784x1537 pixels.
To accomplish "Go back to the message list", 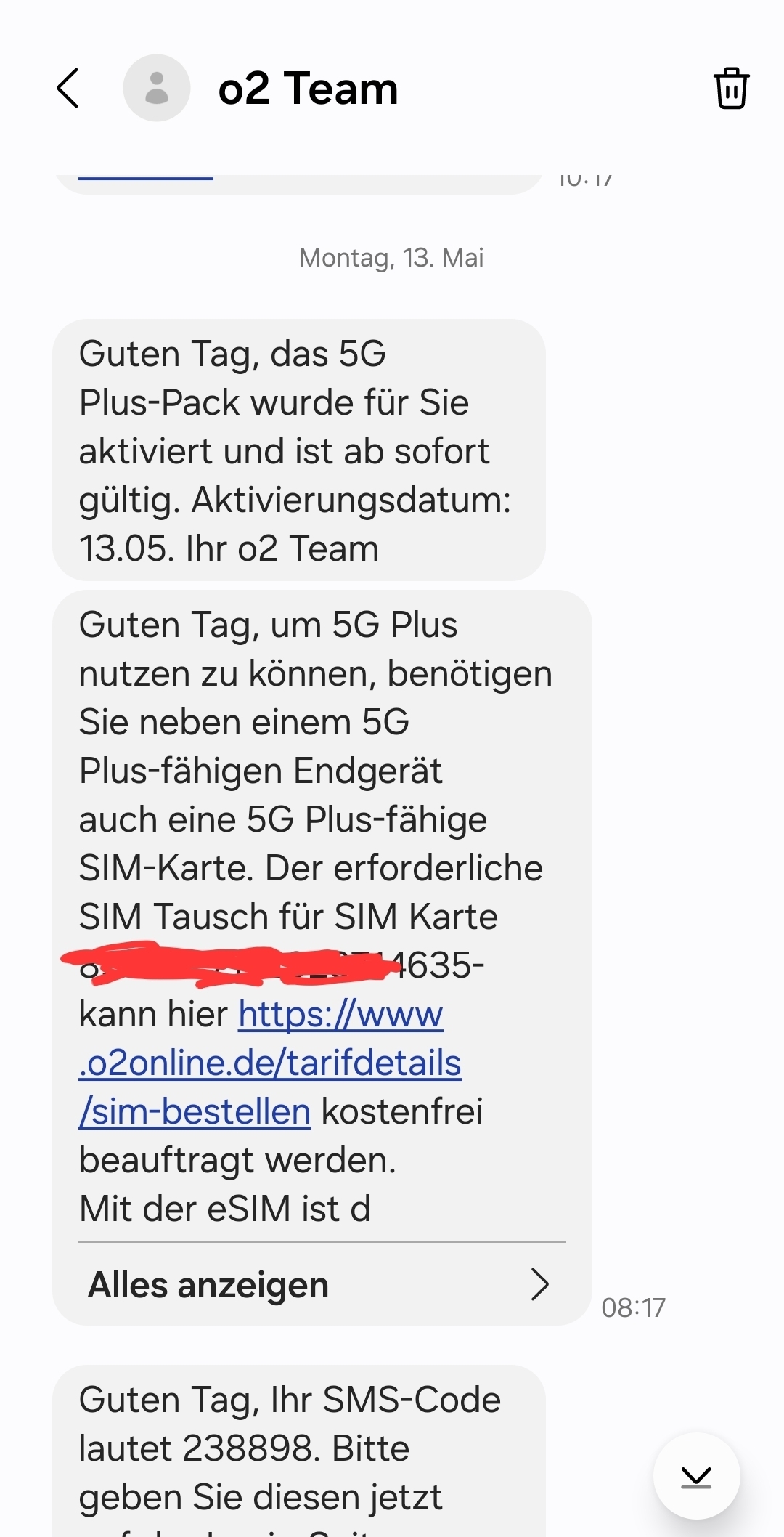I will (x=68, y=89).
